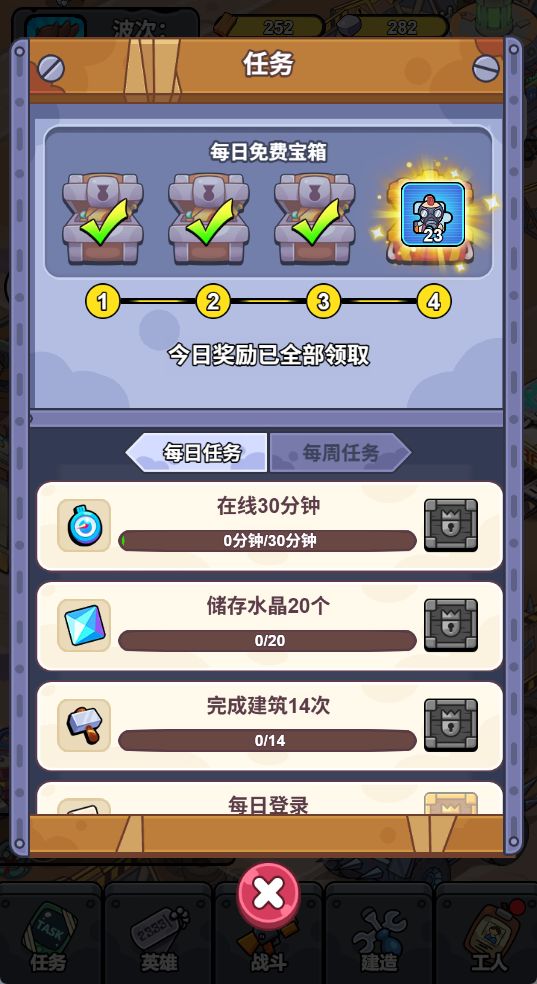Claim the 每日登录 reward chest
This screenshot has height=984, width=537.
click(451, 803)
